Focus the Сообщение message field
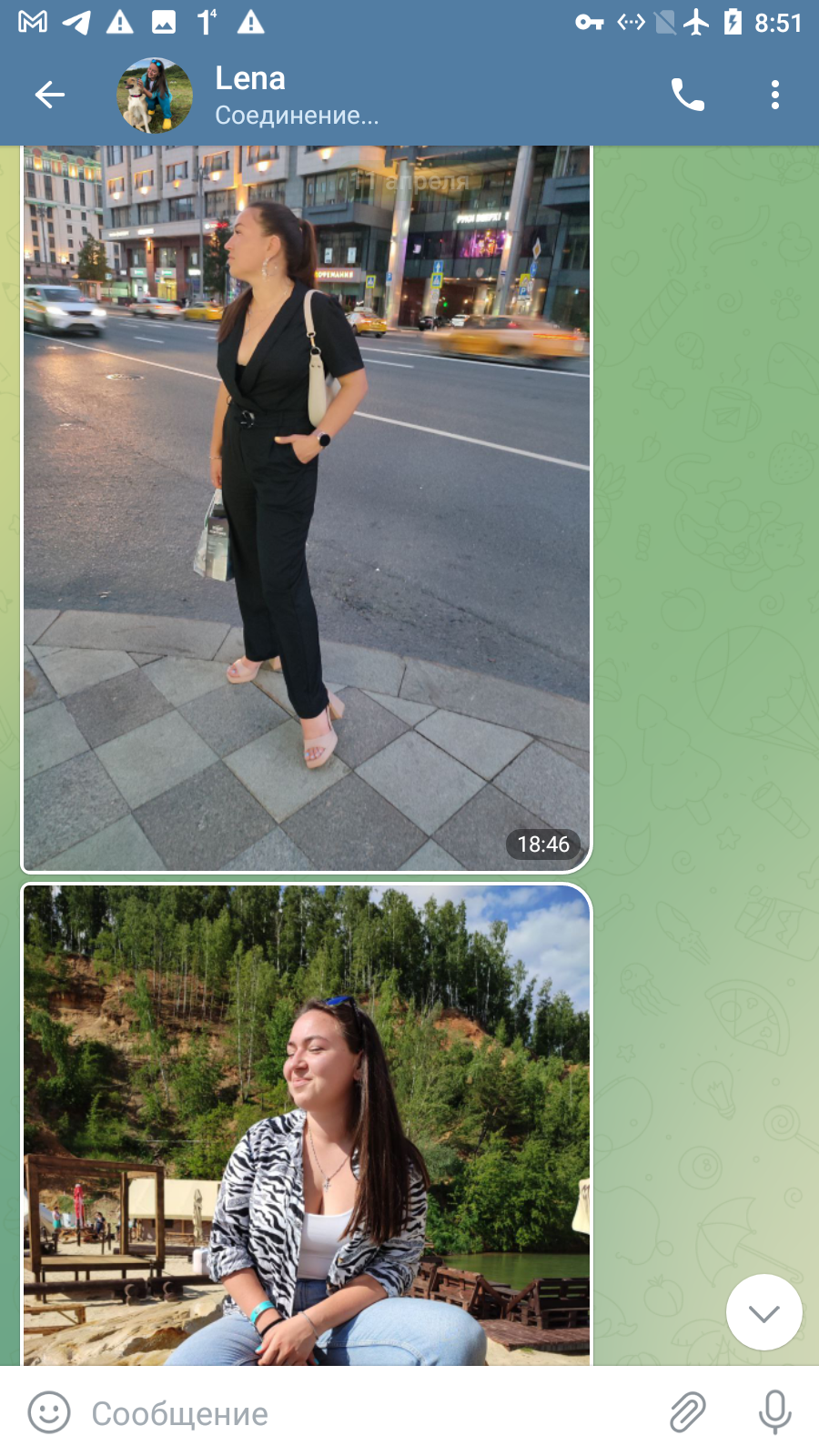 tap(364, 1413)
